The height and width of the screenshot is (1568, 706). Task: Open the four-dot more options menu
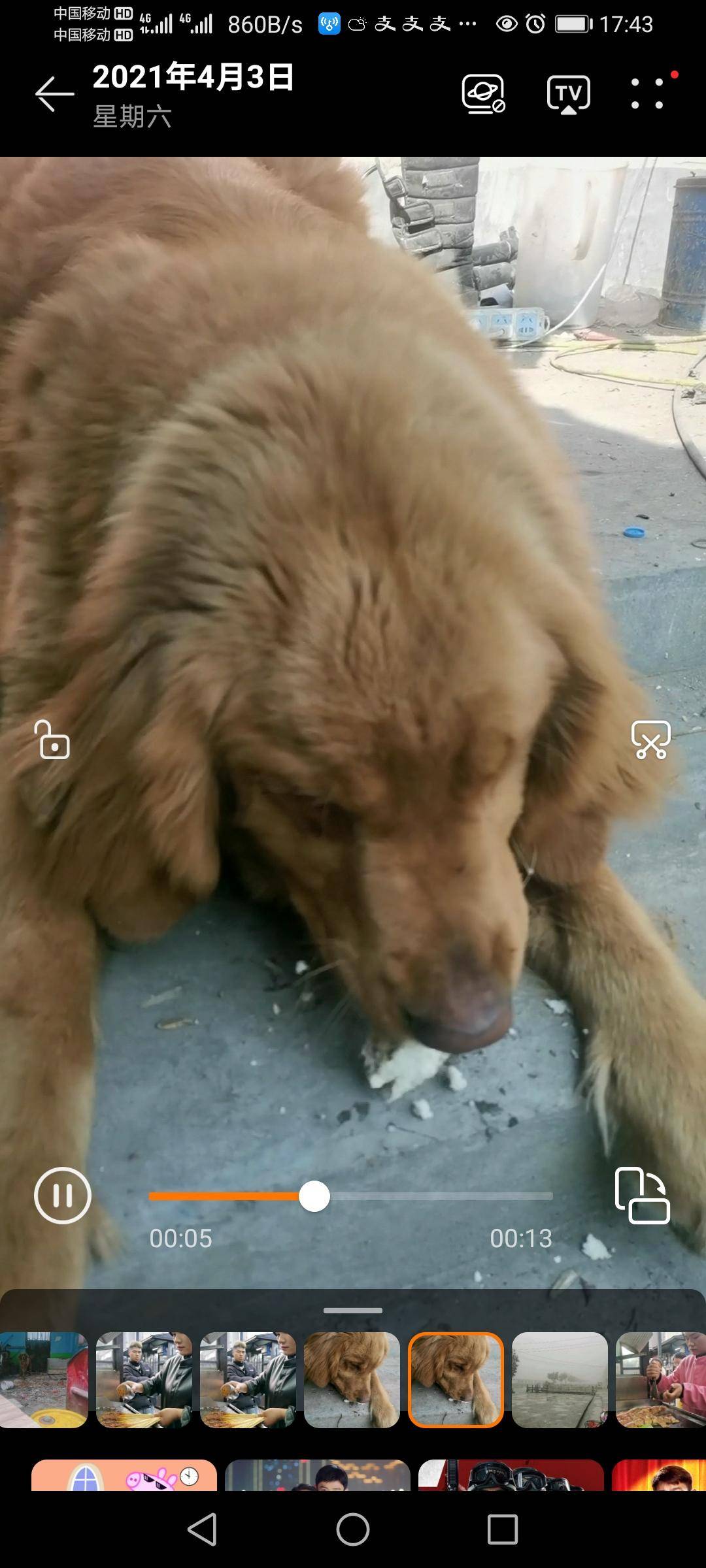click(648, 93)
